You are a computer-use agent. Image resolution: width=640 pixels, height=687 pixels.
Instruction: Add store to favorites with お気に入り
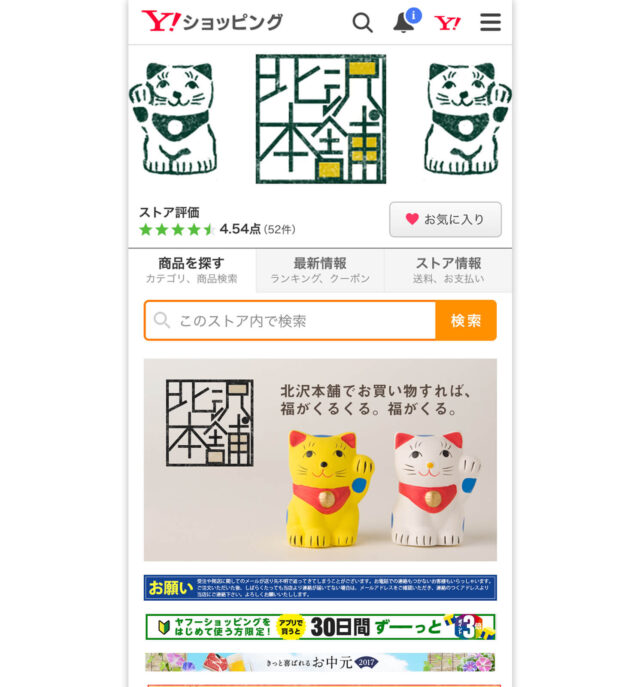point(445,219)
